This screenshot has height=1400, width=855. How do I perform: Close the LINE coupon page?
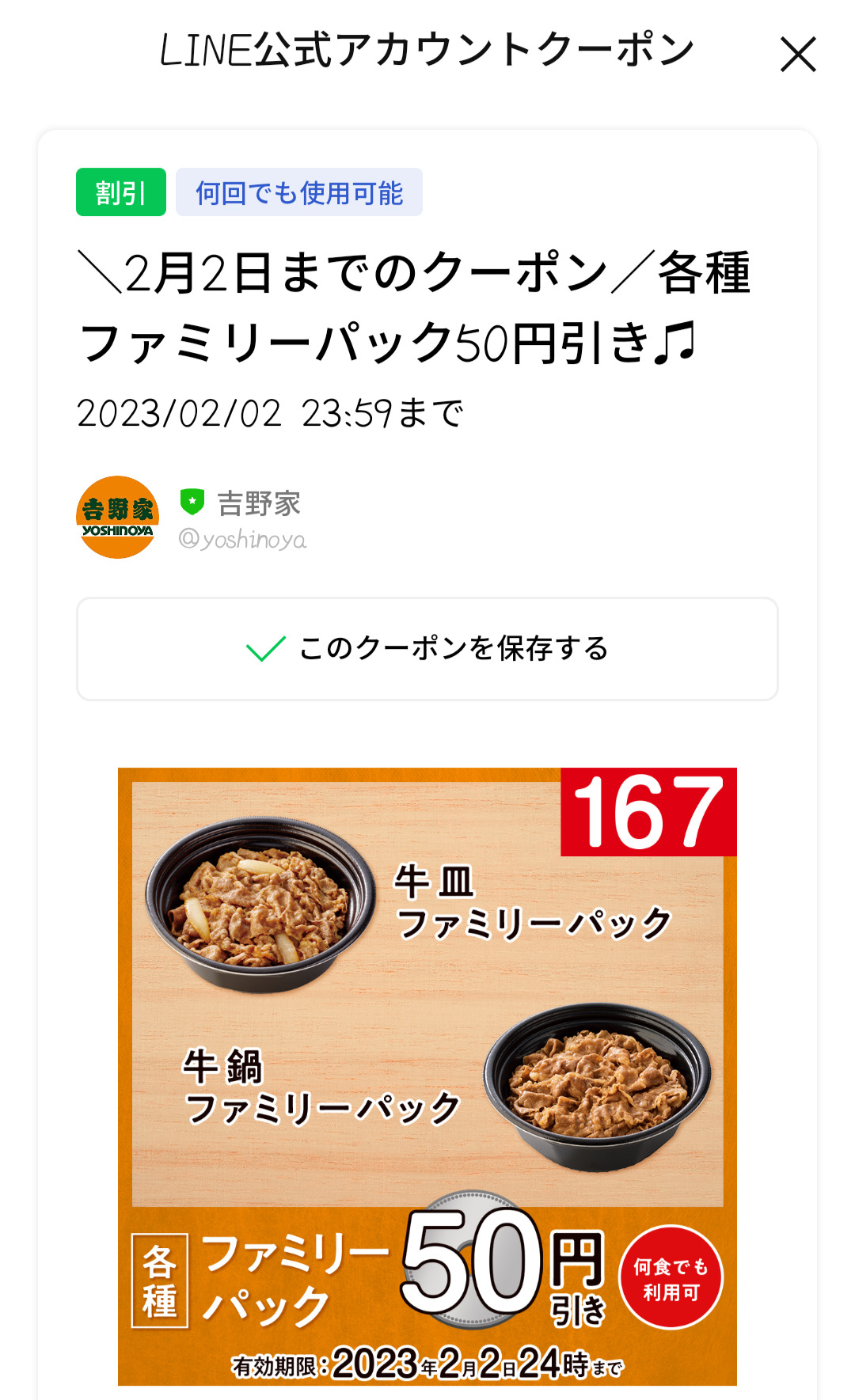pyautogui.click(x=797, y=55)
